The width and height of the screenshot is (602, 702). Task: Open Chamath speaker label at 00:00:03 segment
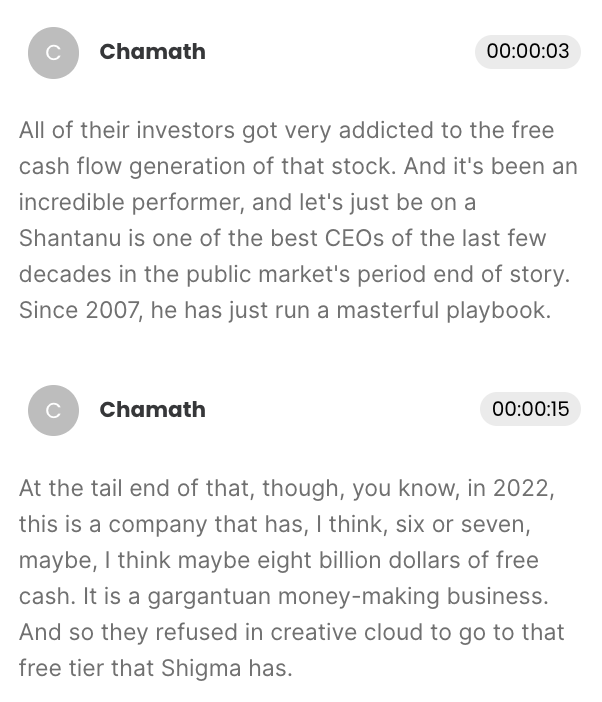(152, 52)
